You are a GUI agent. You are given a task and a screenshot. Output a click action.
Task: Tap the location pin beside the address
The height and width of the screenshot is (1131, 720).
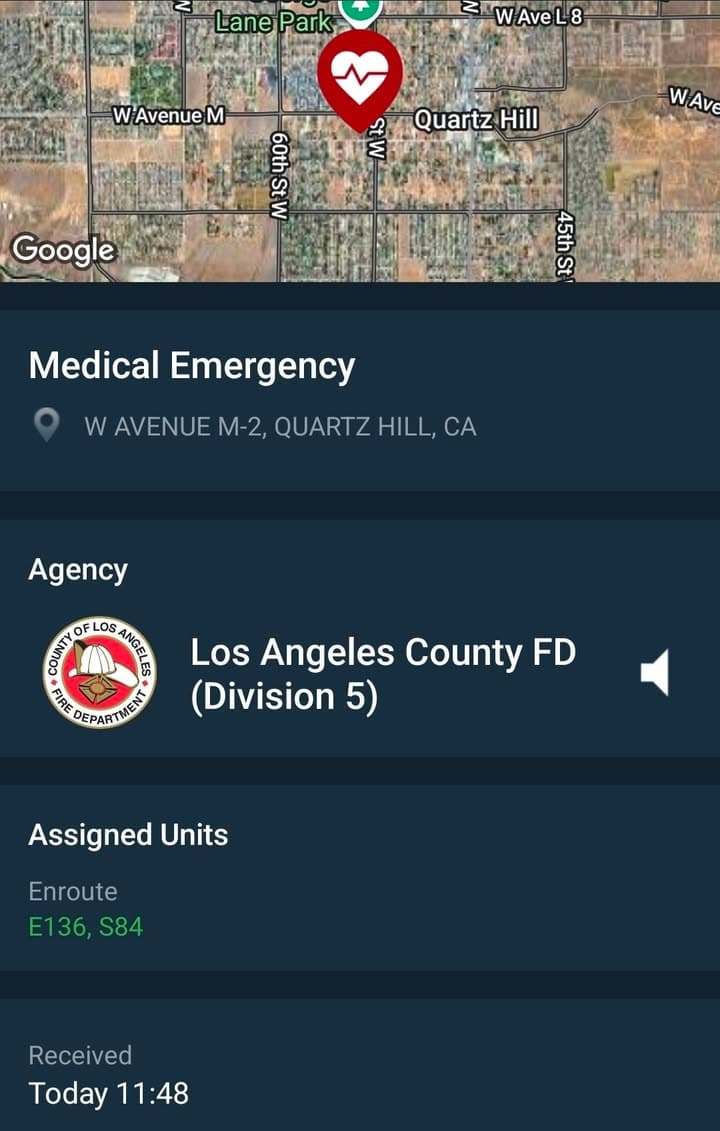tap(47, 426)
